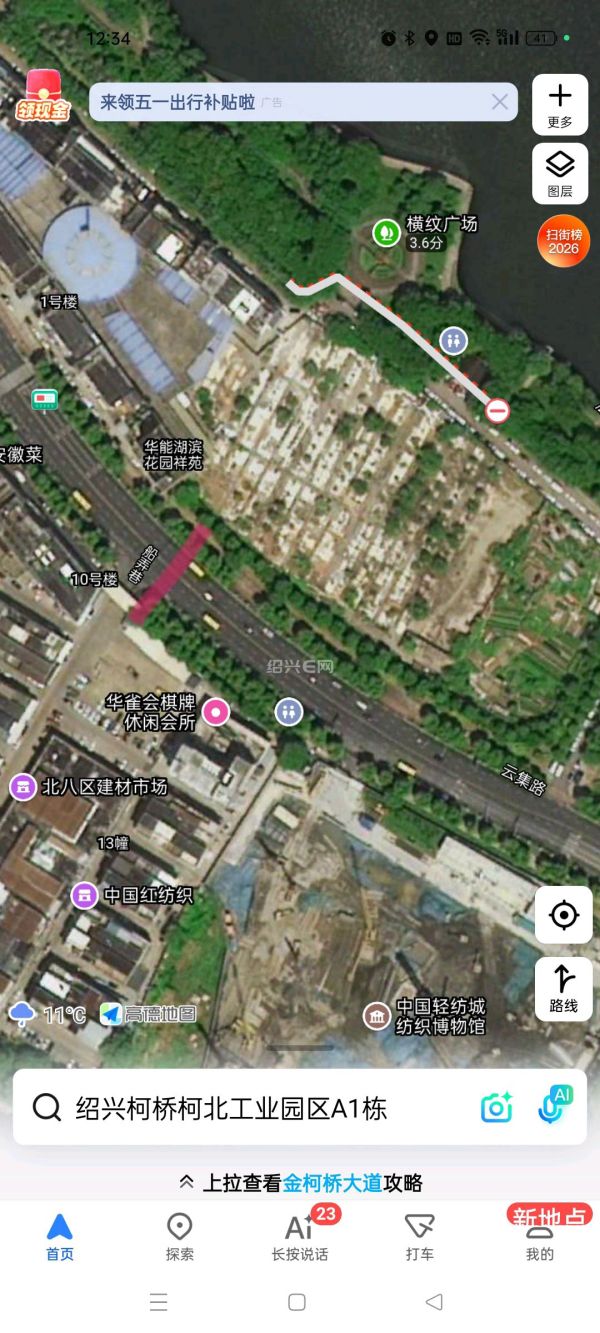This screenshot has width=600, height=1333.
Task: Open the 长按说话 AI tab
Action: click(300, 1237)
